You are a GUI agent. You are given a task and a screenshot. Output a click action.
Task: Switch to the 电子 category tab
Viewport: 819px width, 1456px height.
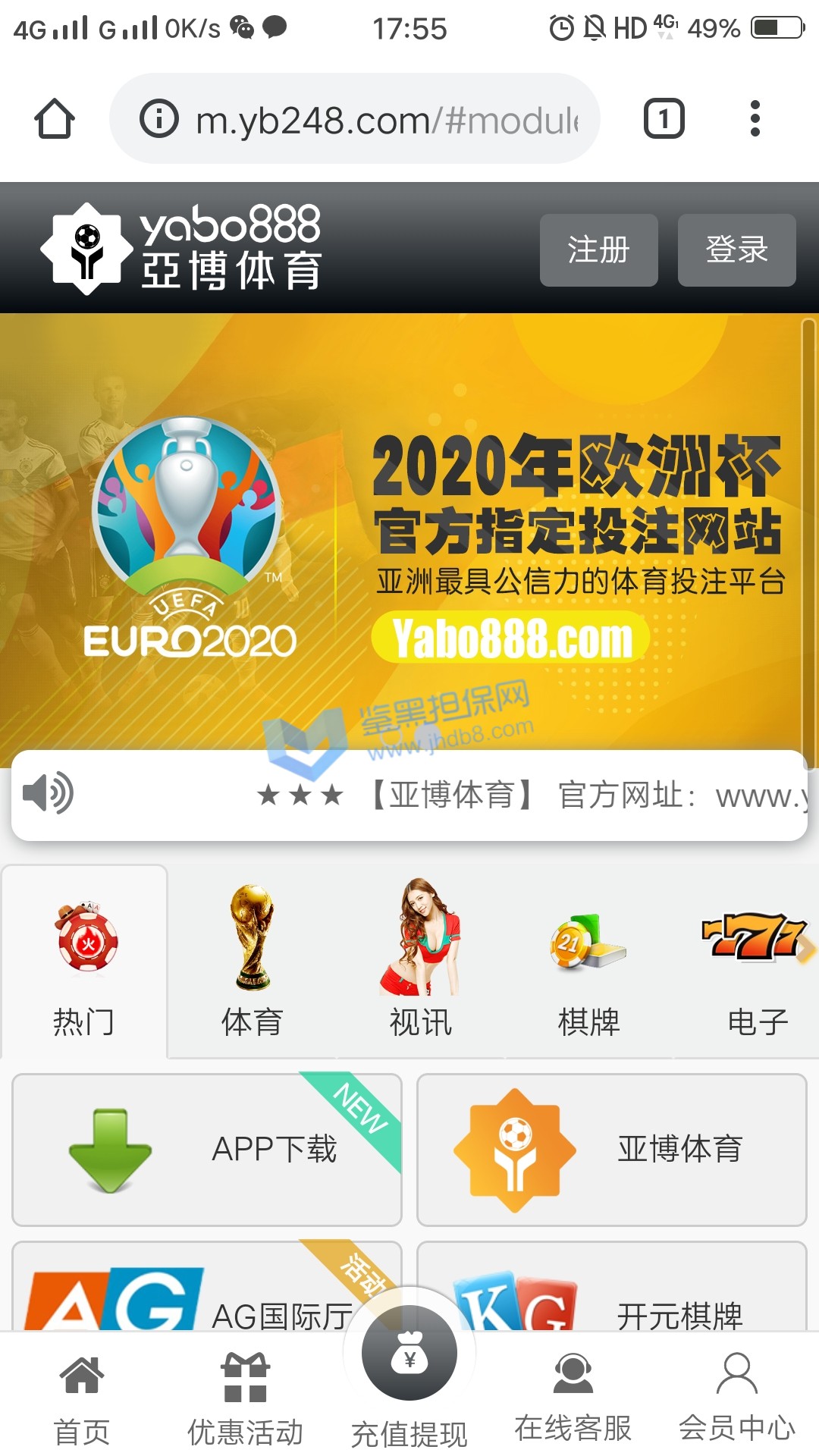click(x=757, y=963)
